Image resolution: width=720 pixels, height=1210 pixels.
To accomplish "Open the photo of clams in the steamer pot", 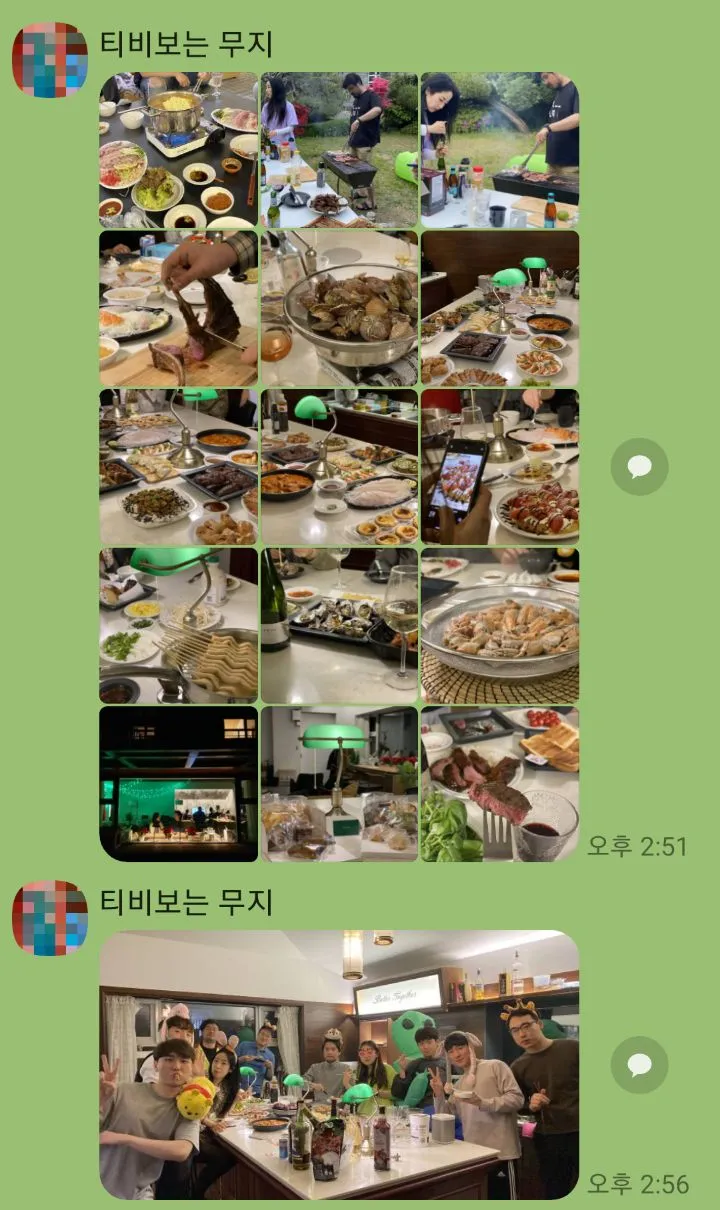I will (x=338, y=307).
